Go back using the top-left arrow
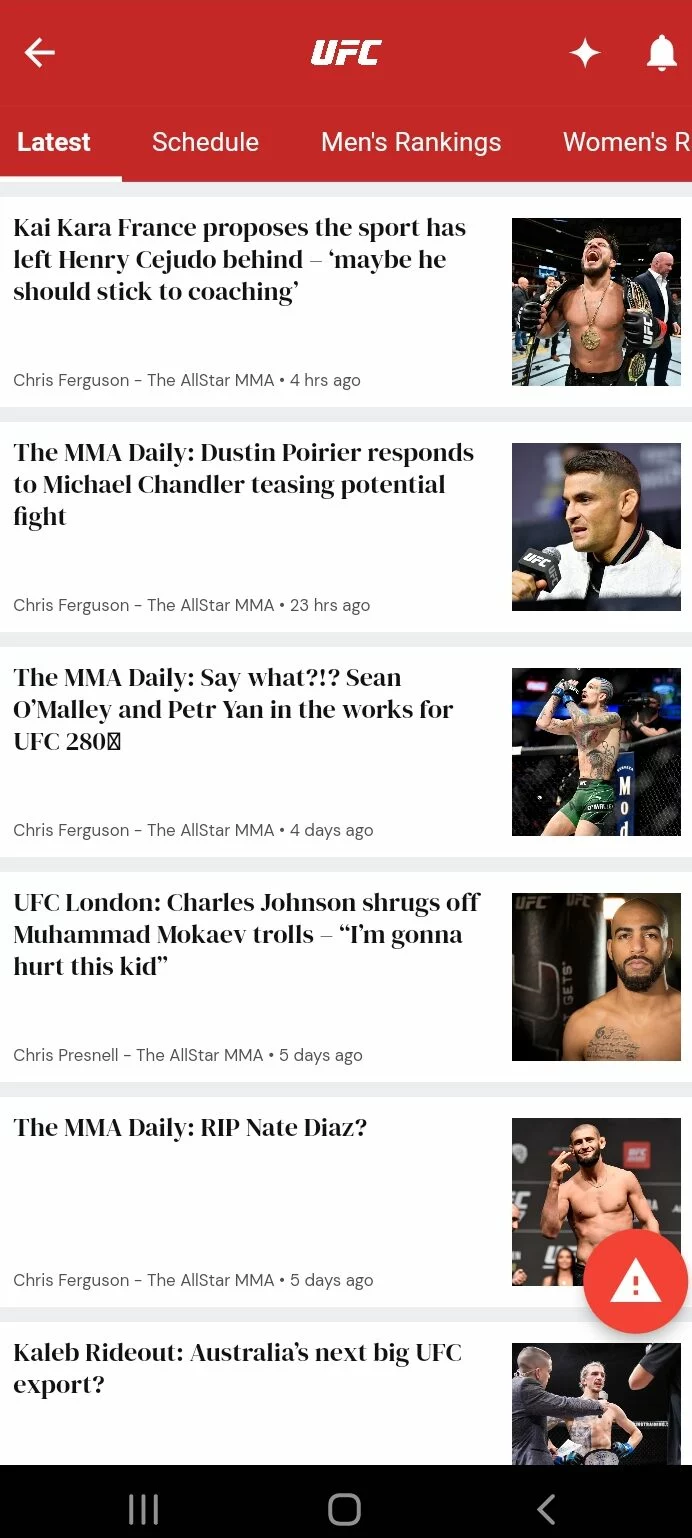This screenshot has width=692, height=1538. coord(40,52)
